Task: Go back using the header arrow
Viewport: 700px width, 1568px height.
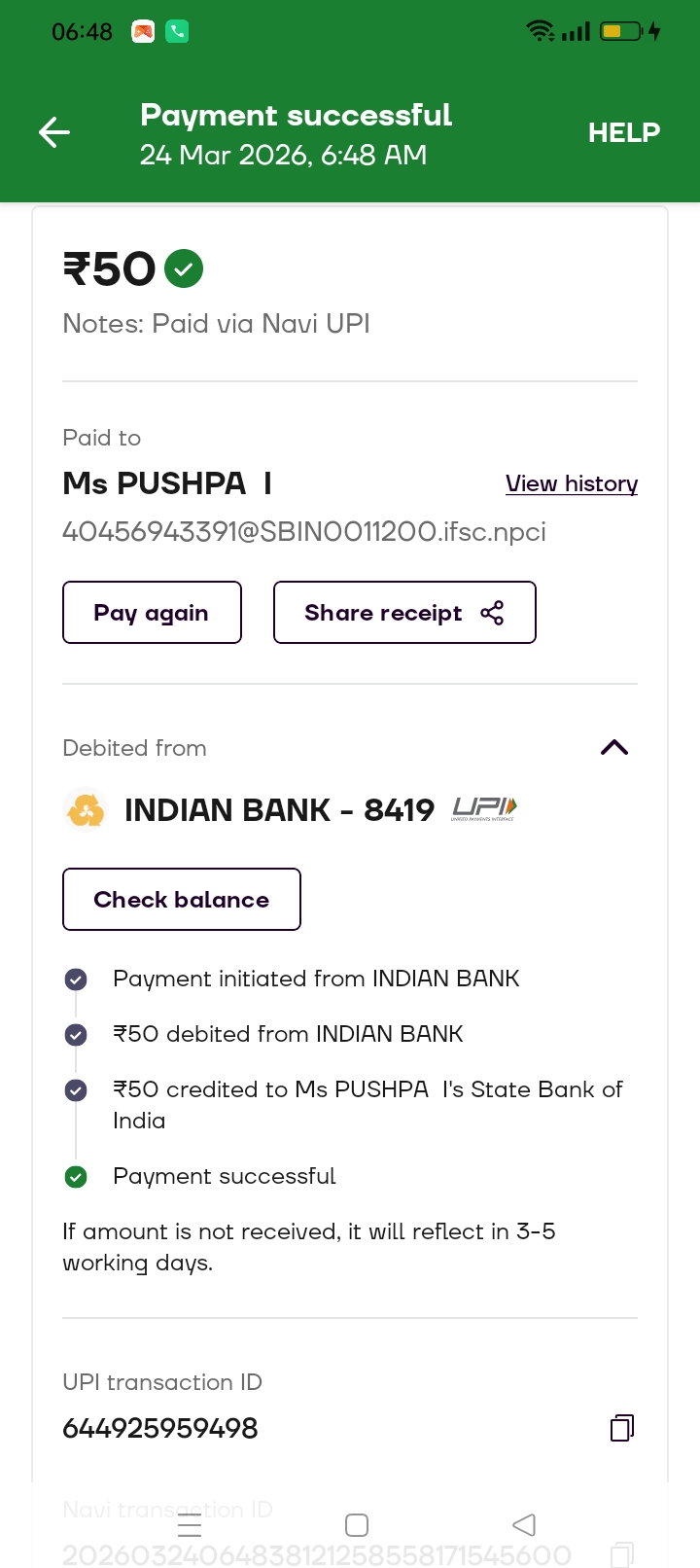Action: [x=54, y=132]
